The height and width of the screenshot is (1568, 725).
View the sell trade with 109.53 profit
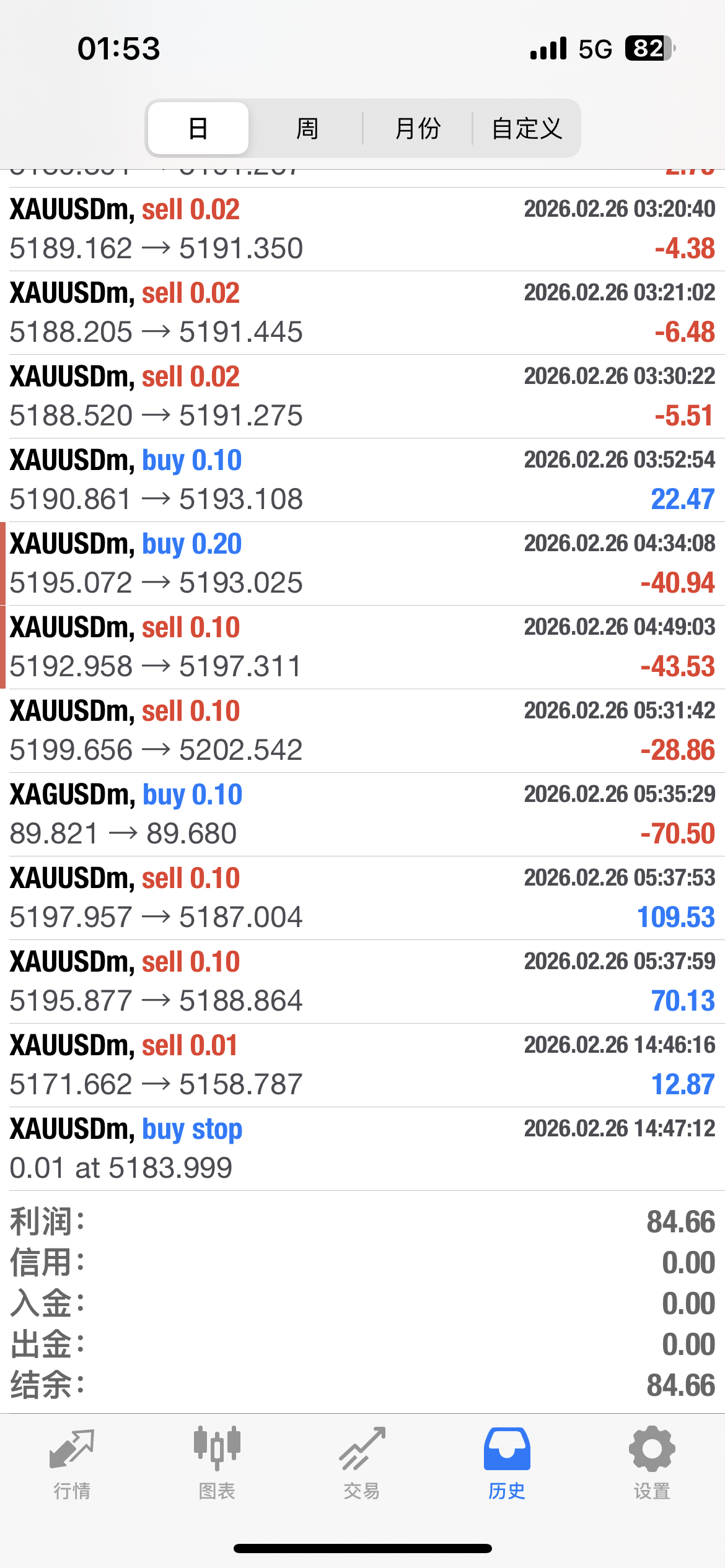click(x=362, y=898)
